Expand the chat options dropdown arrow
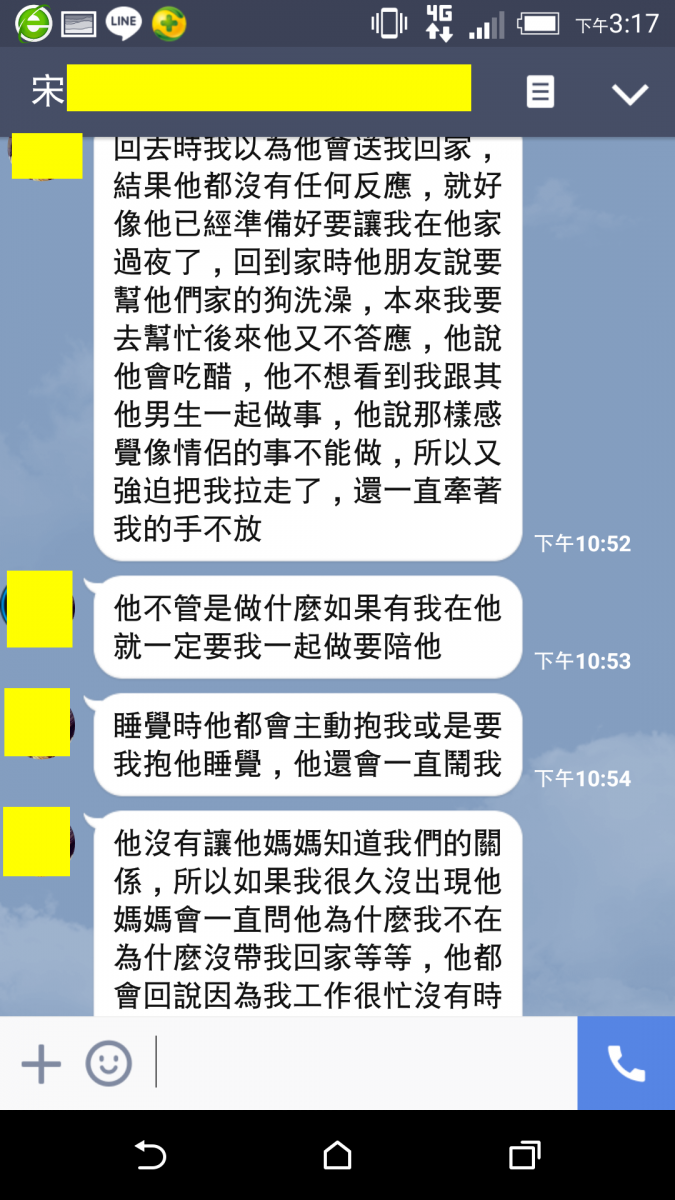 click(630, 94)
